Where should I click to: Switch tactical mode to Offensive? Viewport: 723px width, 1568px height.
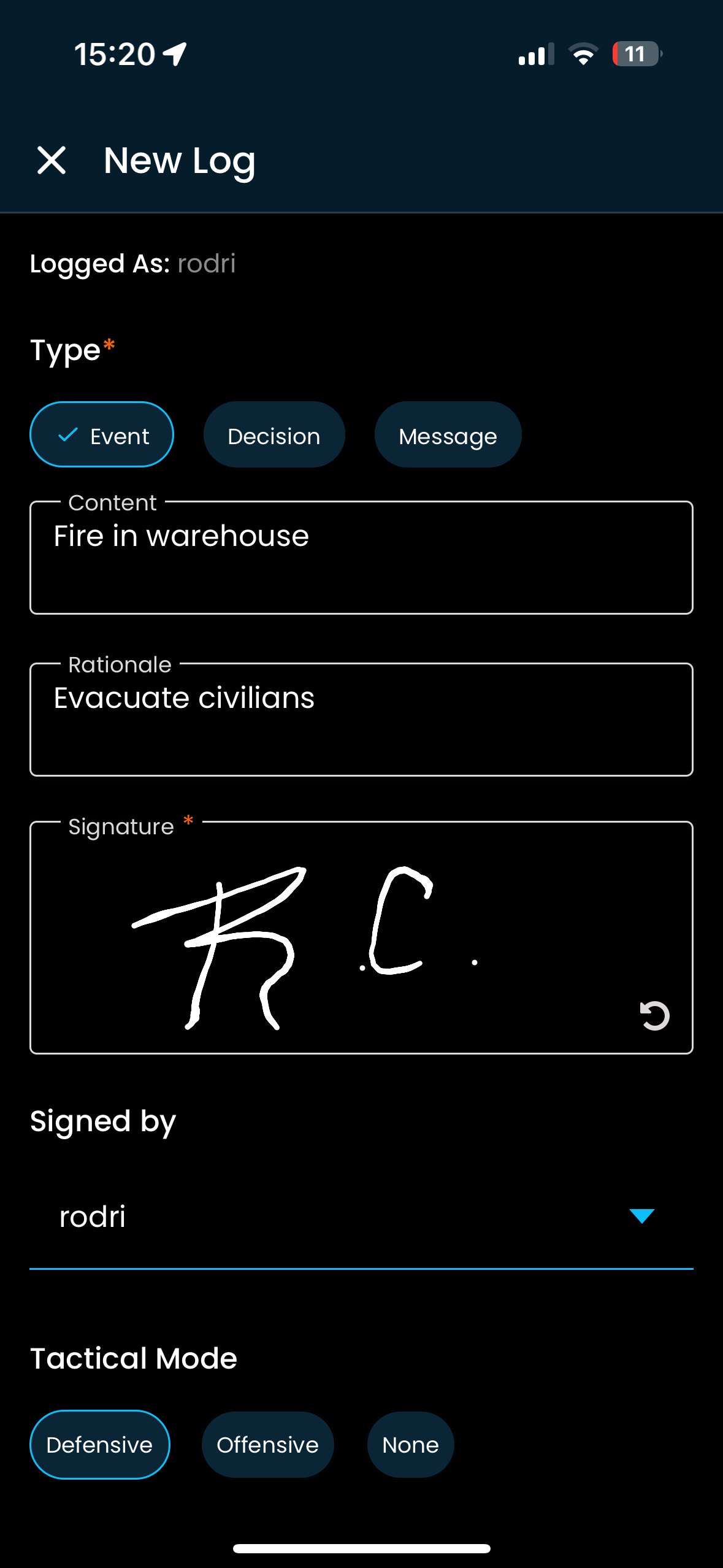click(267, 1445)
